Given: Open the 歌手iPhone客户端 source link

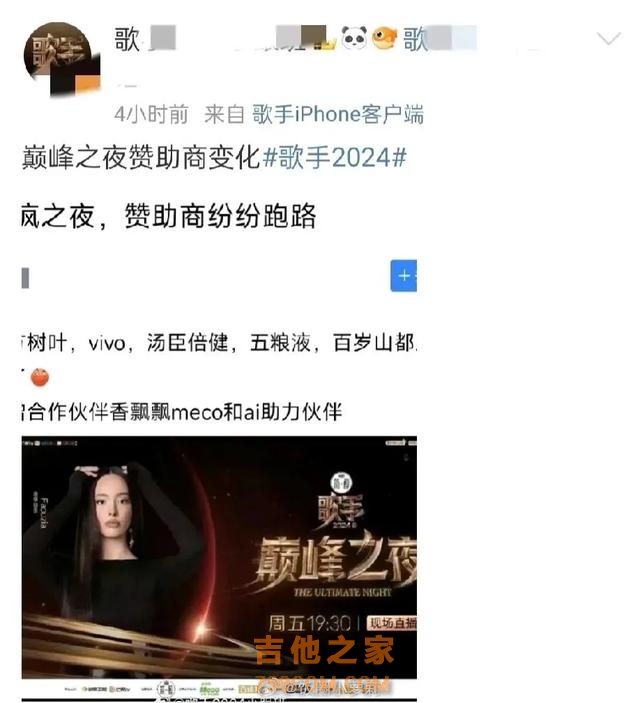Looking at the screenshot, I should [338, 114].
